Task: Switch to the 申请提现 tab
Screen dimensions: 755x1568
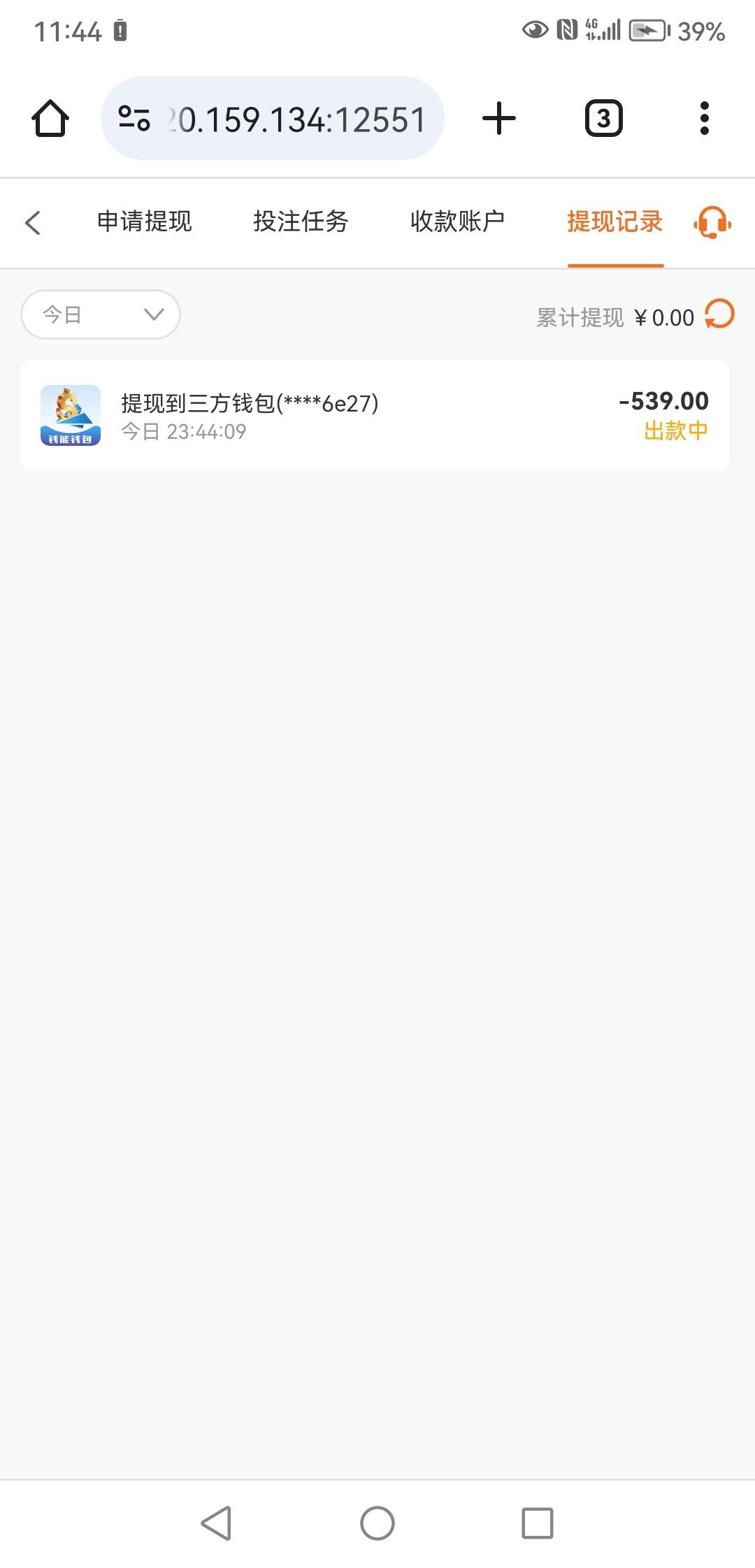Action: coord(144,222)
